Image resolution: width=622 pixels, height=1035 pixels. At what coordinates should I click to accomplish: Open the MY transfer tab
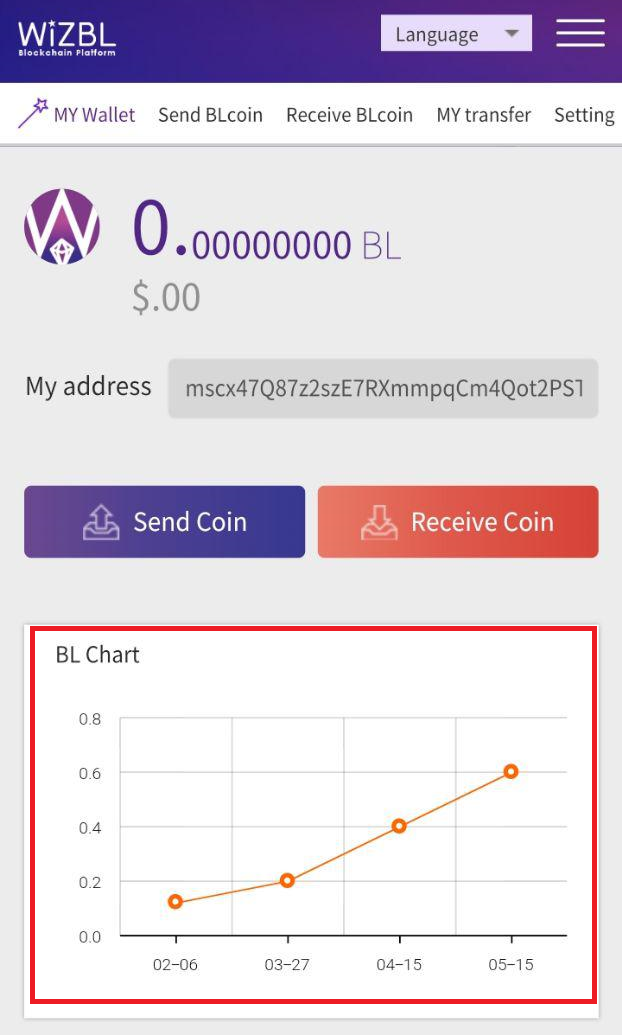(484, 115)
